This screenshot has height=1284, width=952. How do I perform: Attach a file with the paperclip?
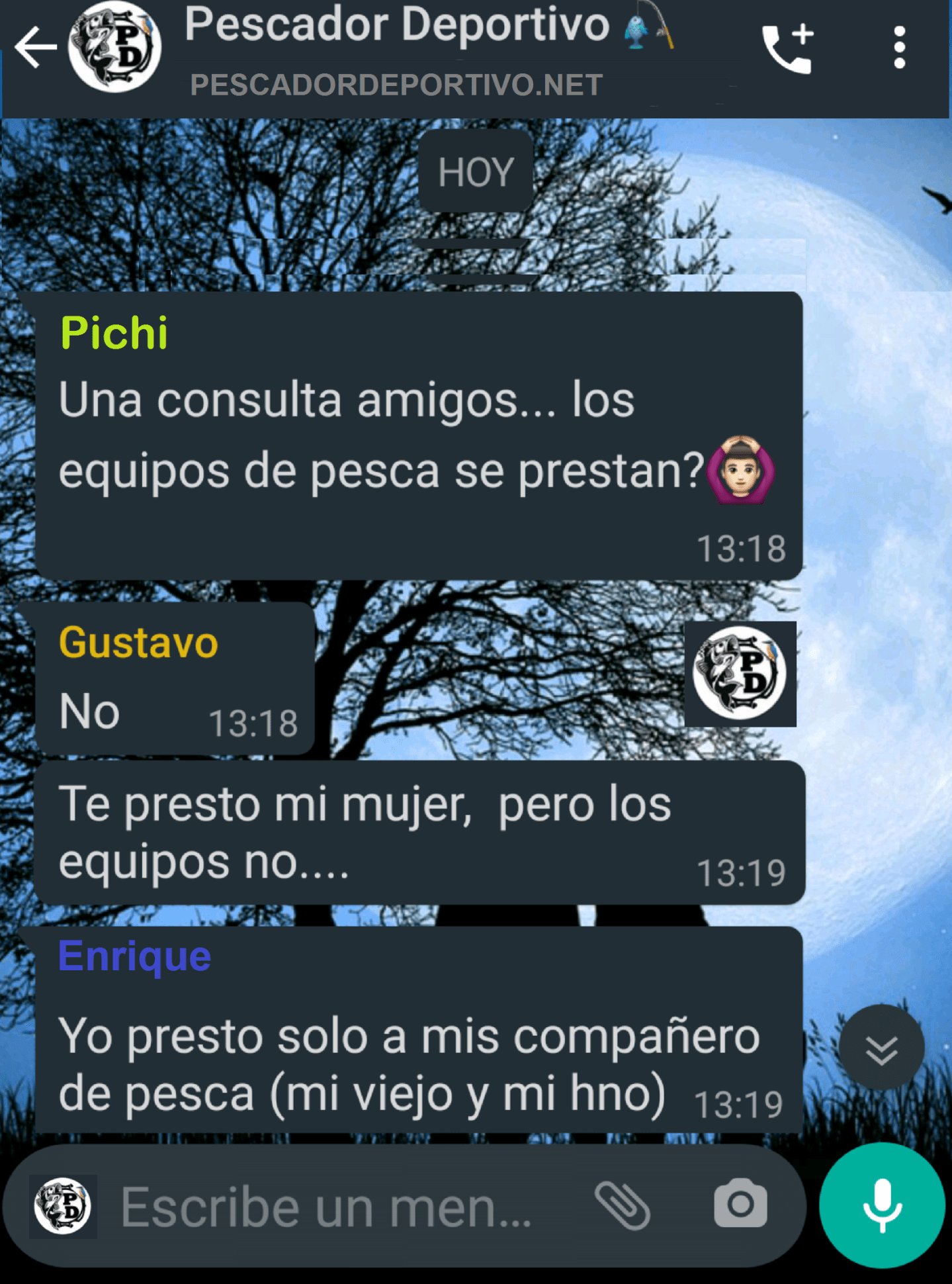pos(623,1206)
